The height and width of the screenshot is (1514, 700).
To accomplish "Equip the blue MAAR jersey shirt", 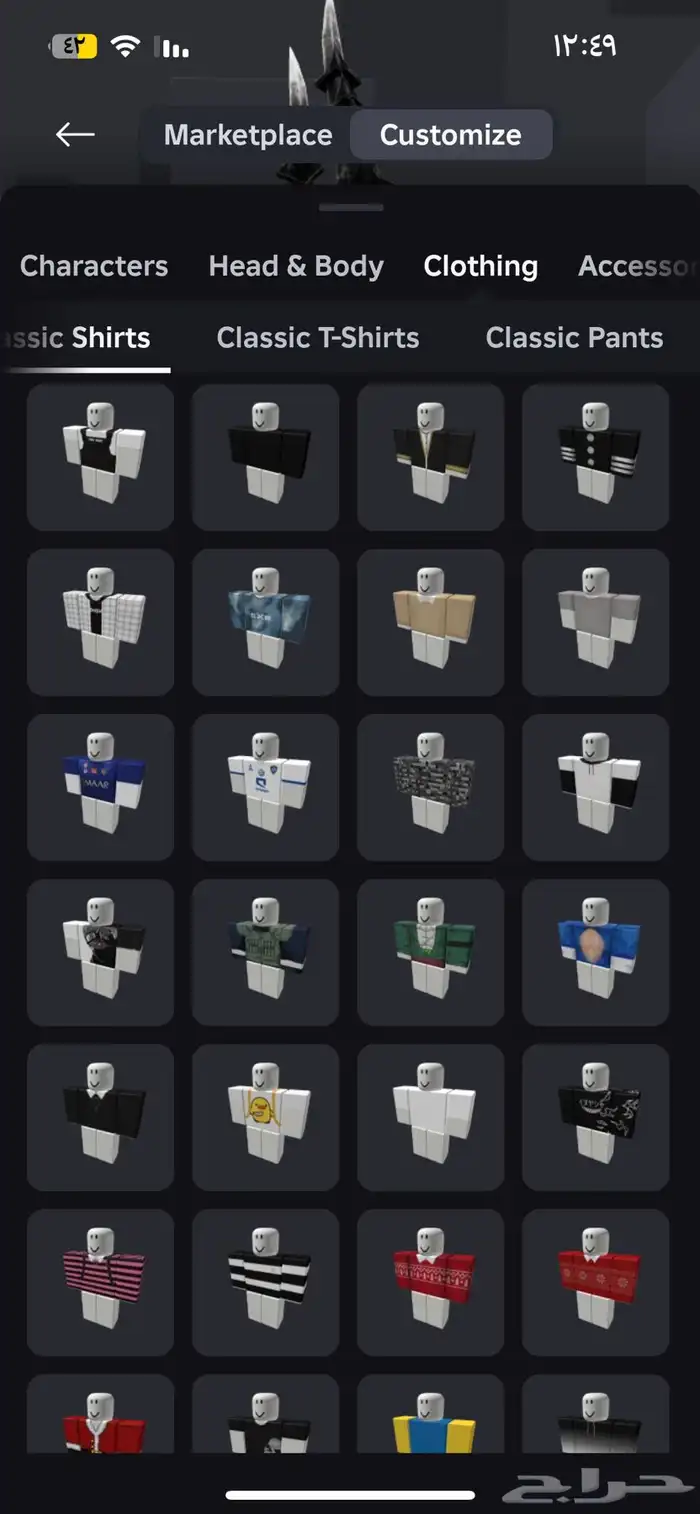I will point(100,787).
